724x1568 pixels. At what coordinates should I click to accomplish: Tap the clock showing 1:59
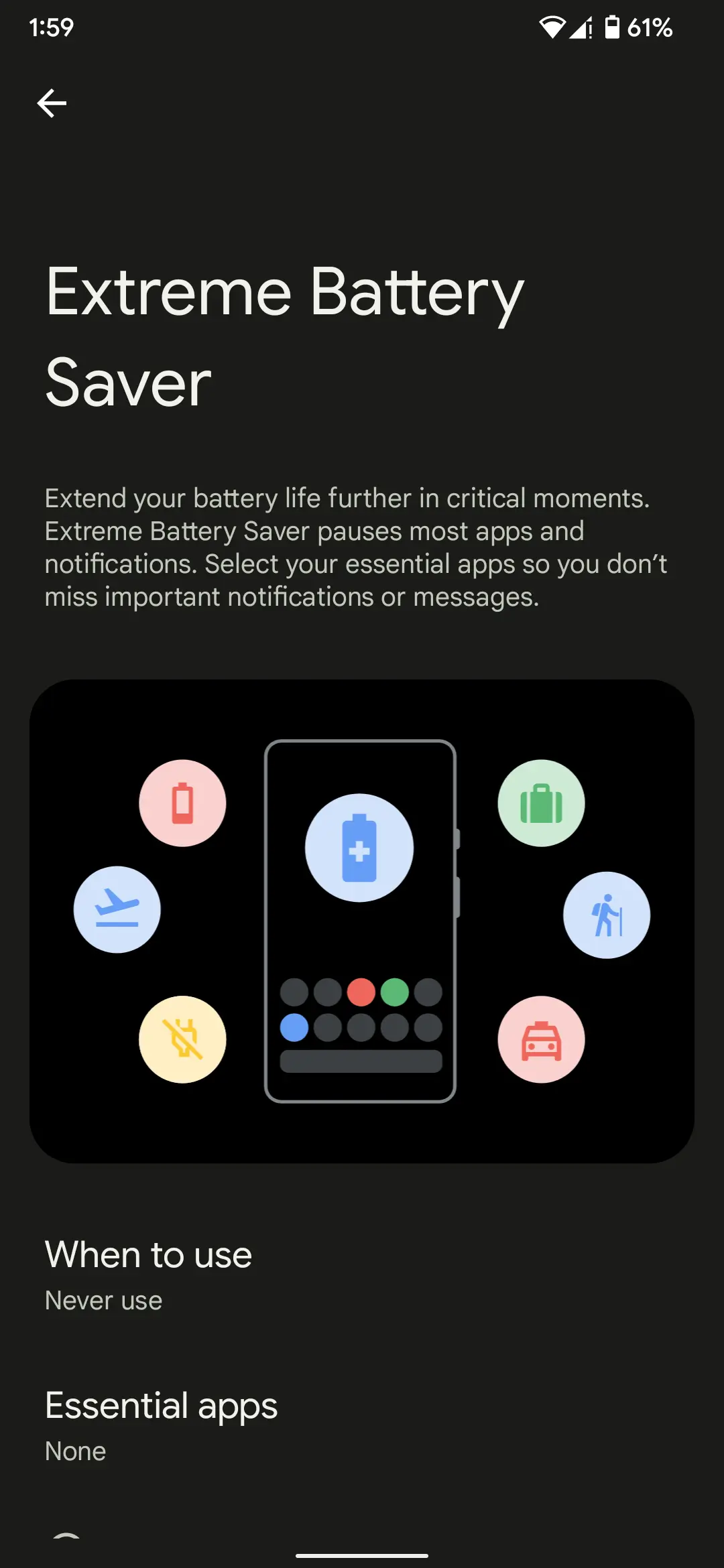tap(50, 27)
